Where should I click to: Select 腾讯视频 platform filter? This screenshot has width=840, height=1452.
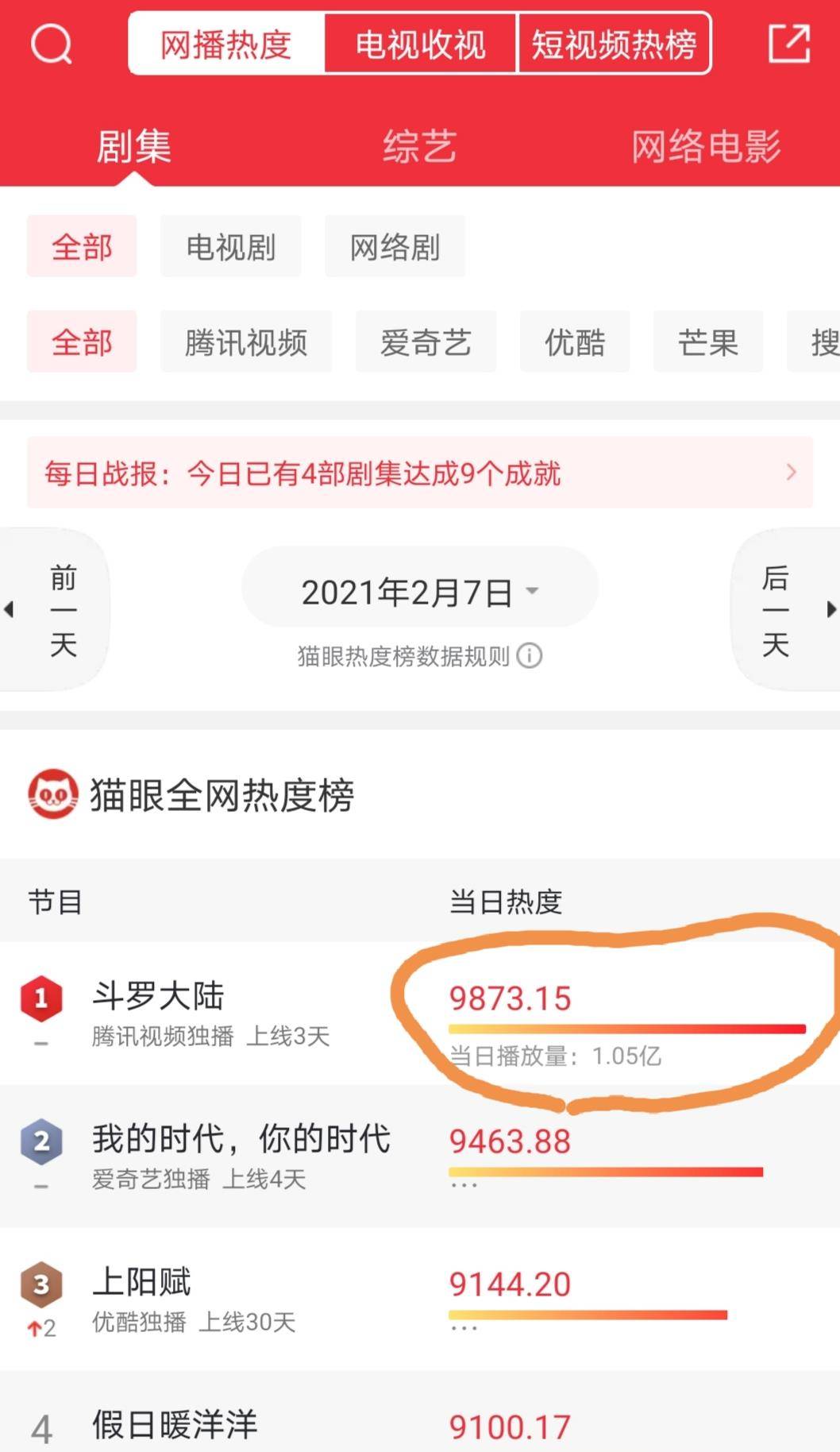pos(246,342)
